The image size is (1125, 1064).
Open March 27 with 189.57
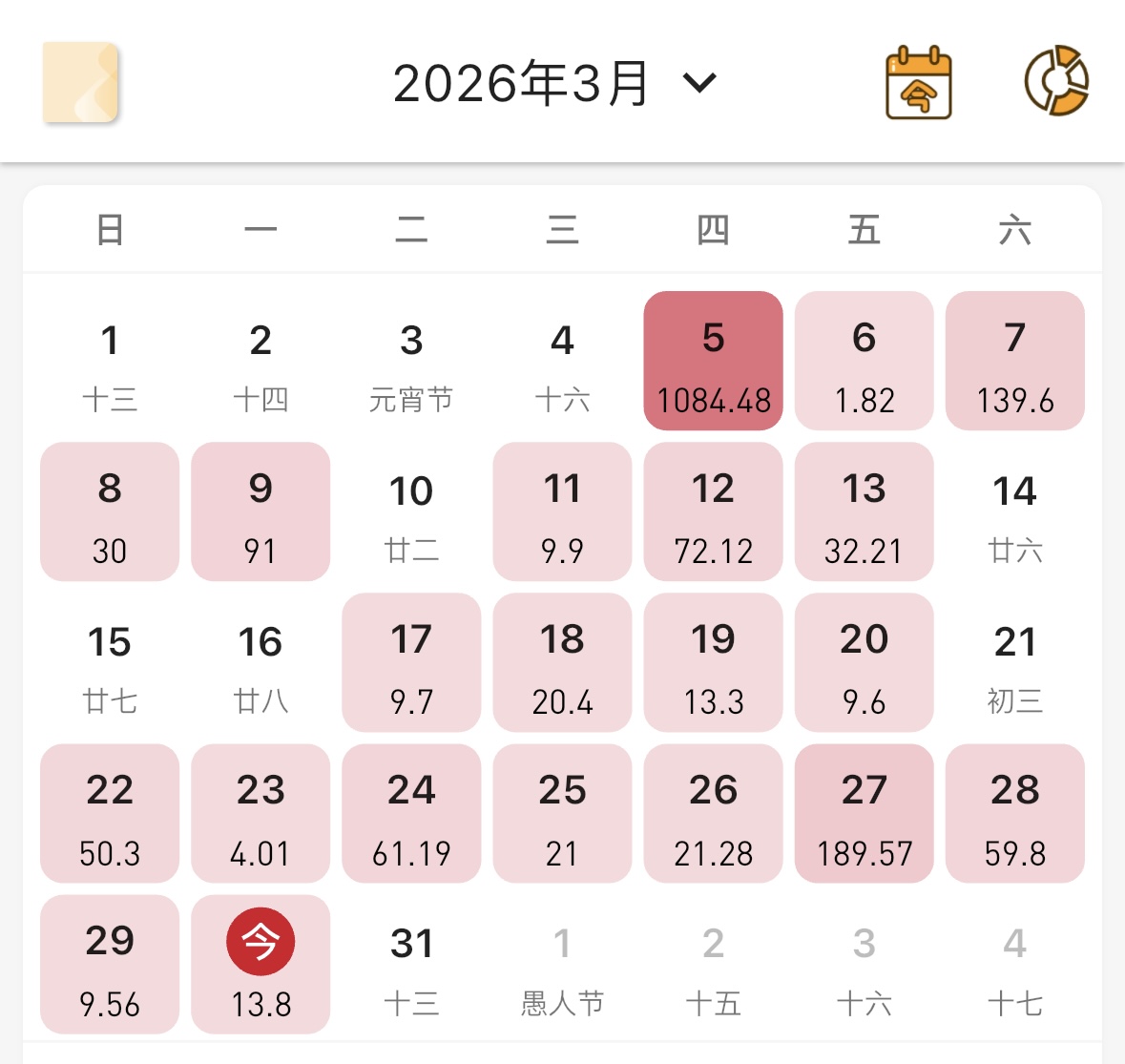(864, 813)
